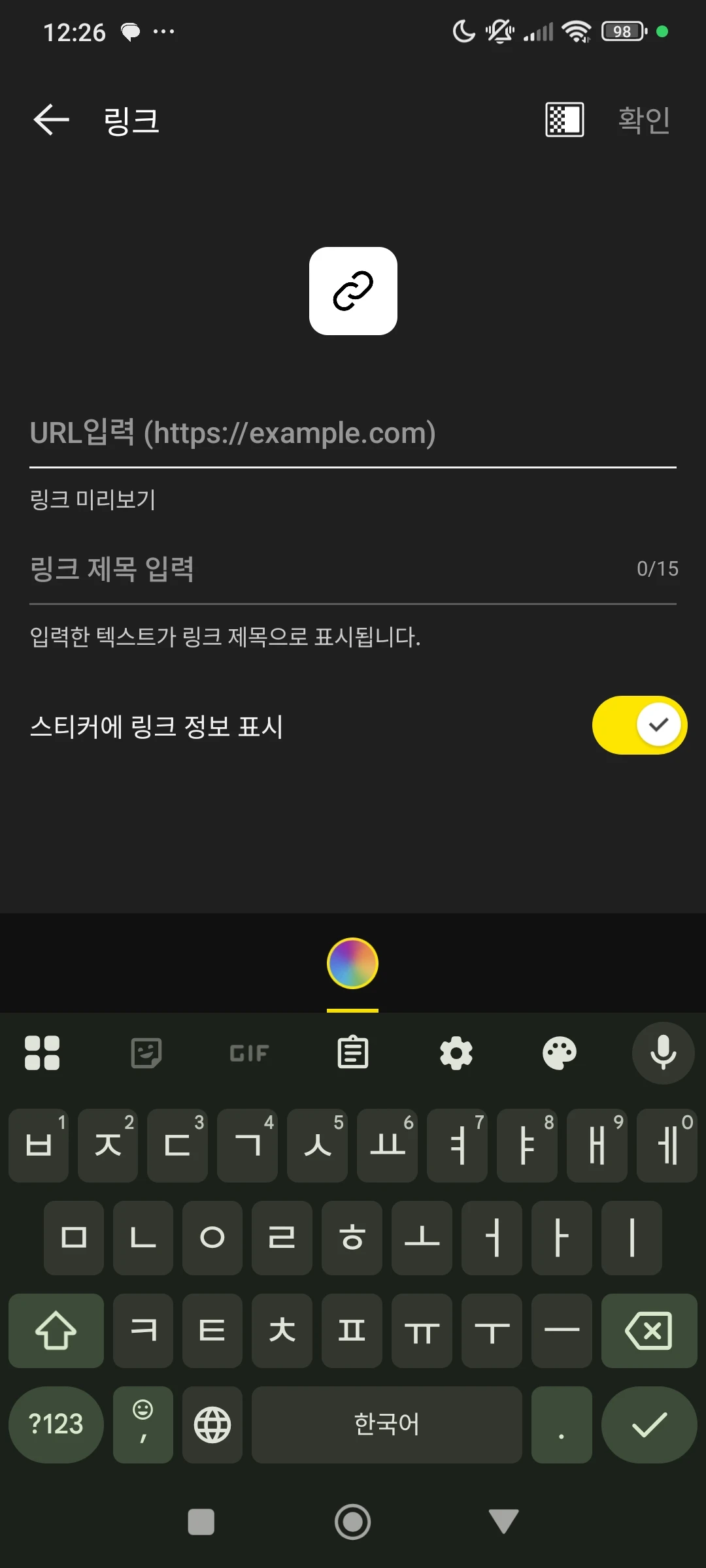Open keyboard theme palette

560,1053
